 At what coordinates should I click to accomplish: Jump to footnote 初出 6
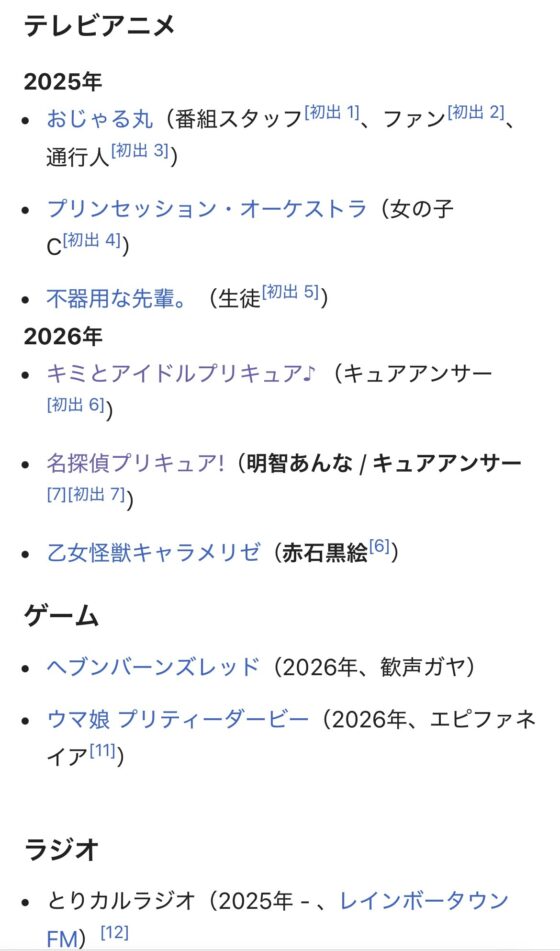pos(76,405)
